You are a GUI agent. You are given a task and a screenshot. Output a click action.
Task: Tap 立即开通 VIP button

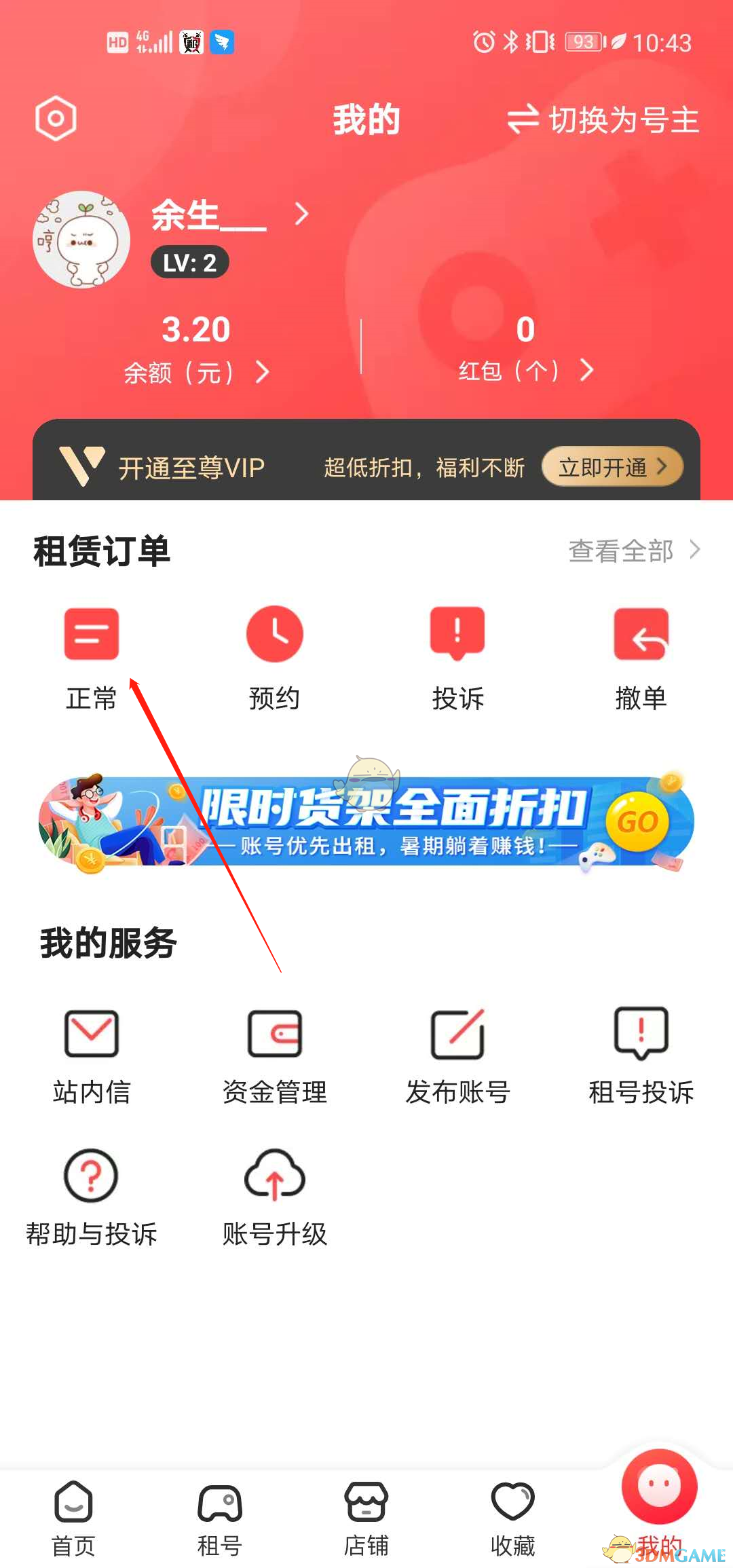[612, 467]
